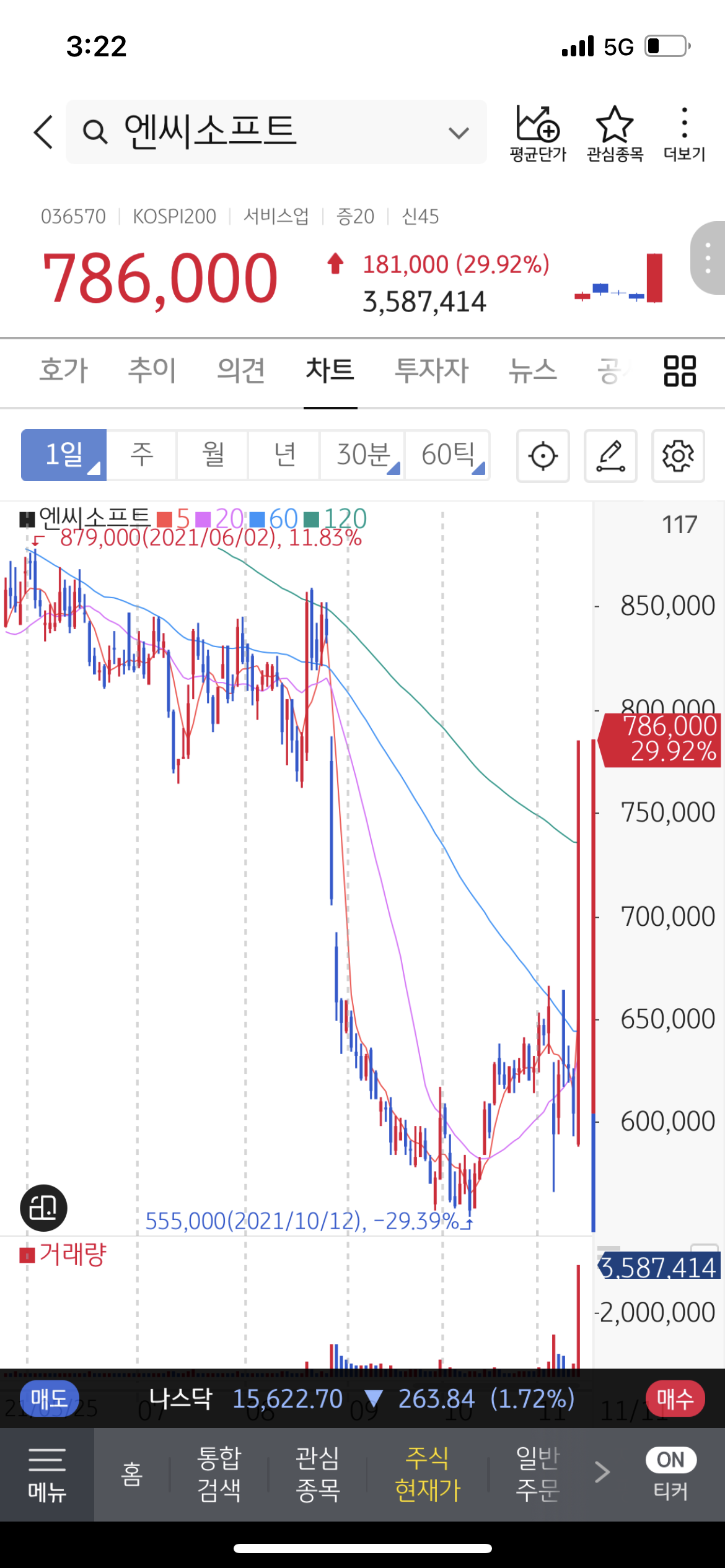Screen dimensions: 725x1568
Task: Open the chart drawing pencil tool
Action: click(610, 456)
